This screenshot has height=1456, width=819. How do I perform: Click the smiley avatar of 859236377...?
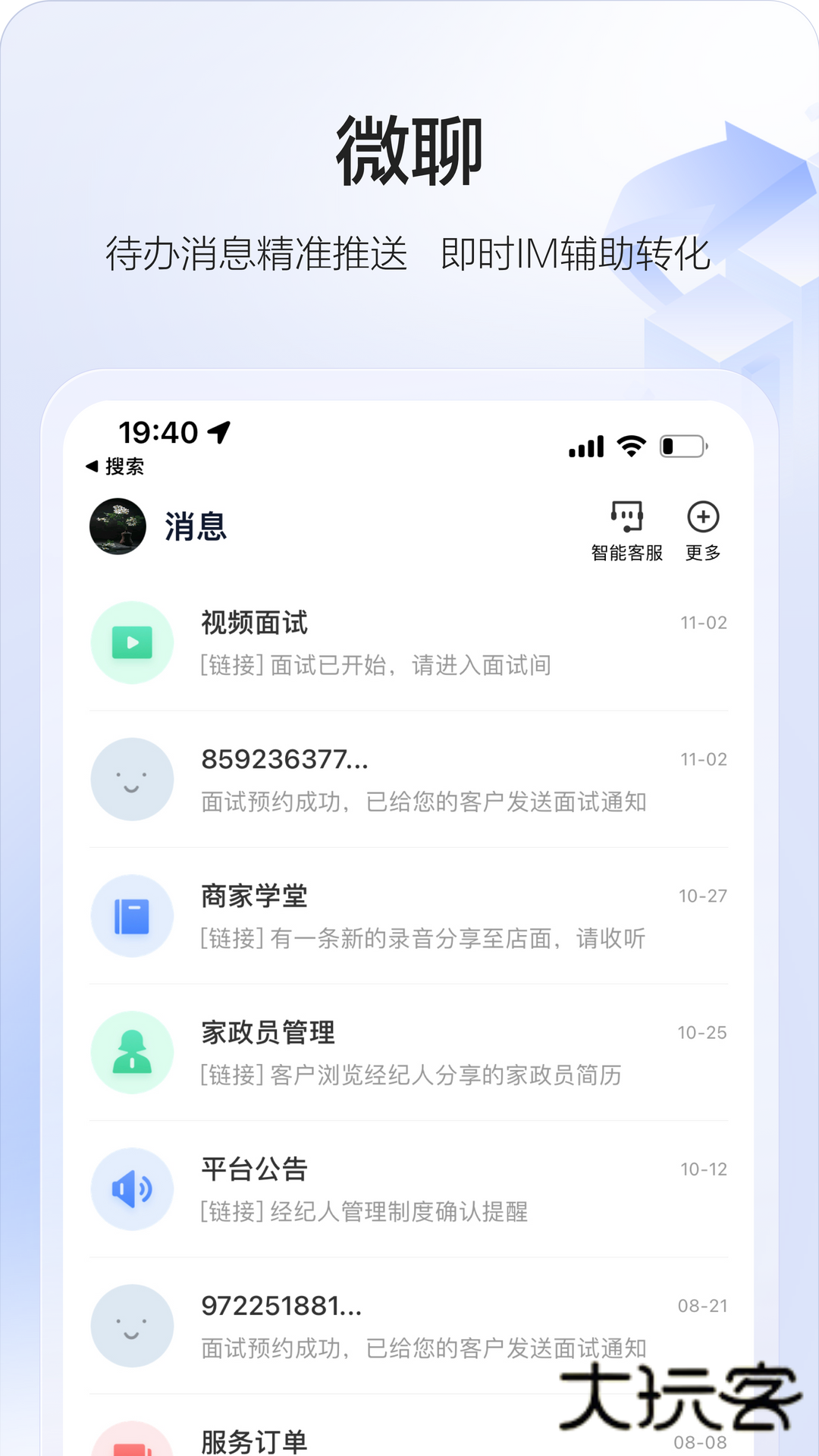tap(131, 779)
